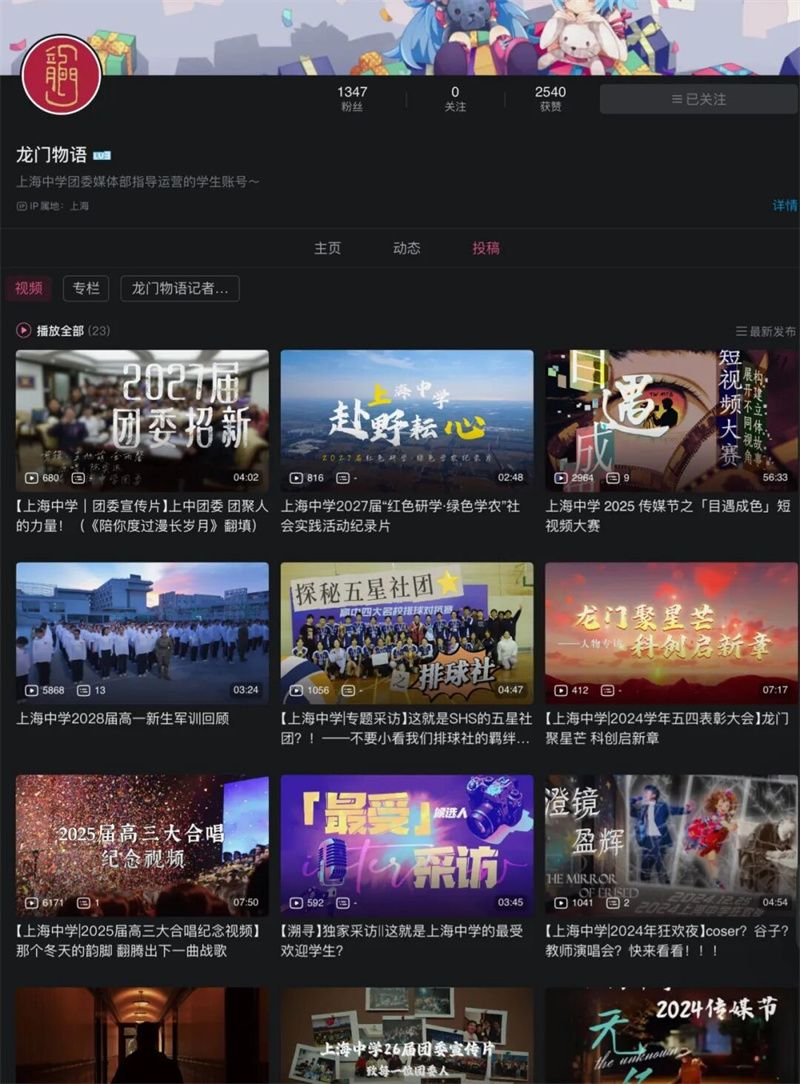The width and height of the screenshot is (800, 1084).
Task: Open the 2028届高一新生军训回顾 video
Action: (x=142, y=632)
